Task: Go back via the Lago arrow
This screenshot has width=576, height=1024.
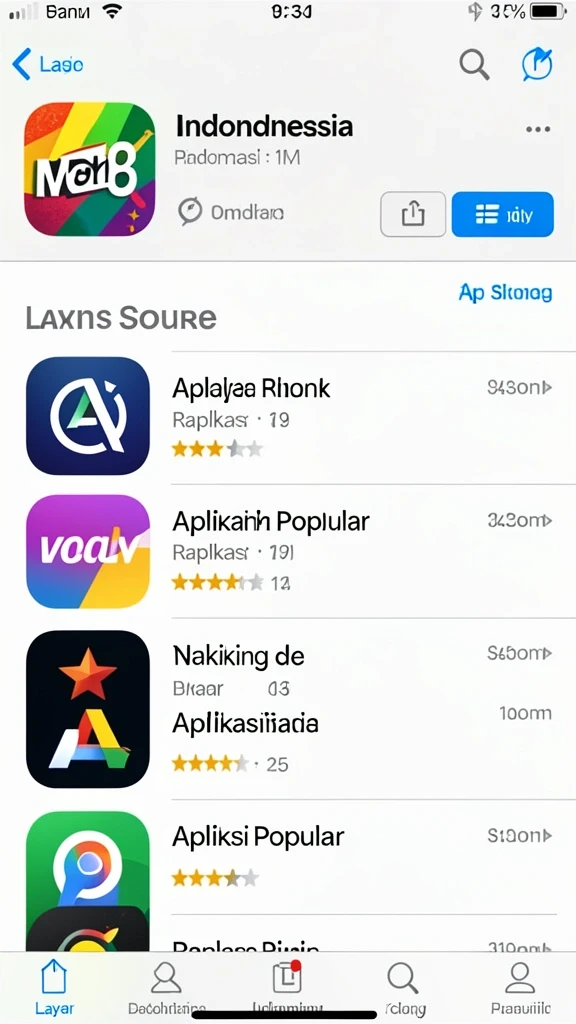Action: coord(47,65)
